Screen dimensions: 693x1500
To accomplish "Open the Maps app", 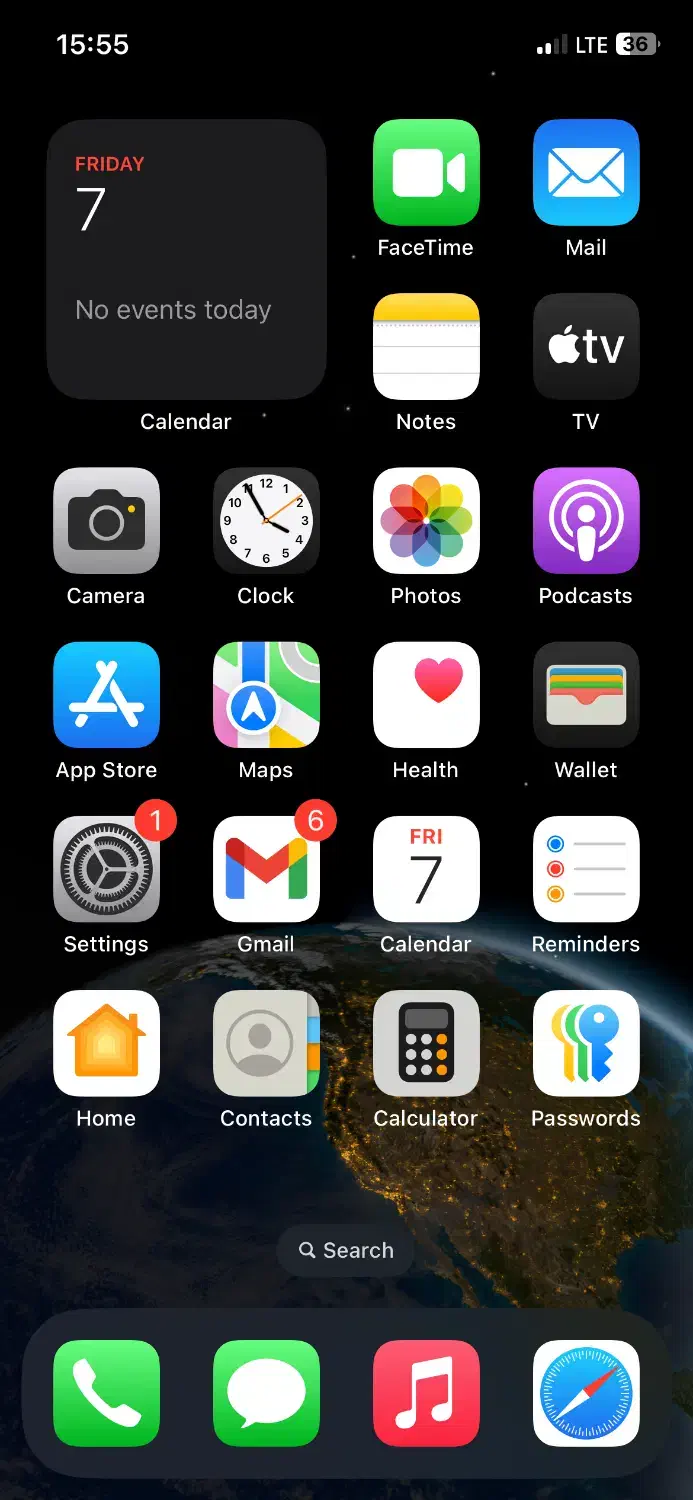I will click(266, 695).
